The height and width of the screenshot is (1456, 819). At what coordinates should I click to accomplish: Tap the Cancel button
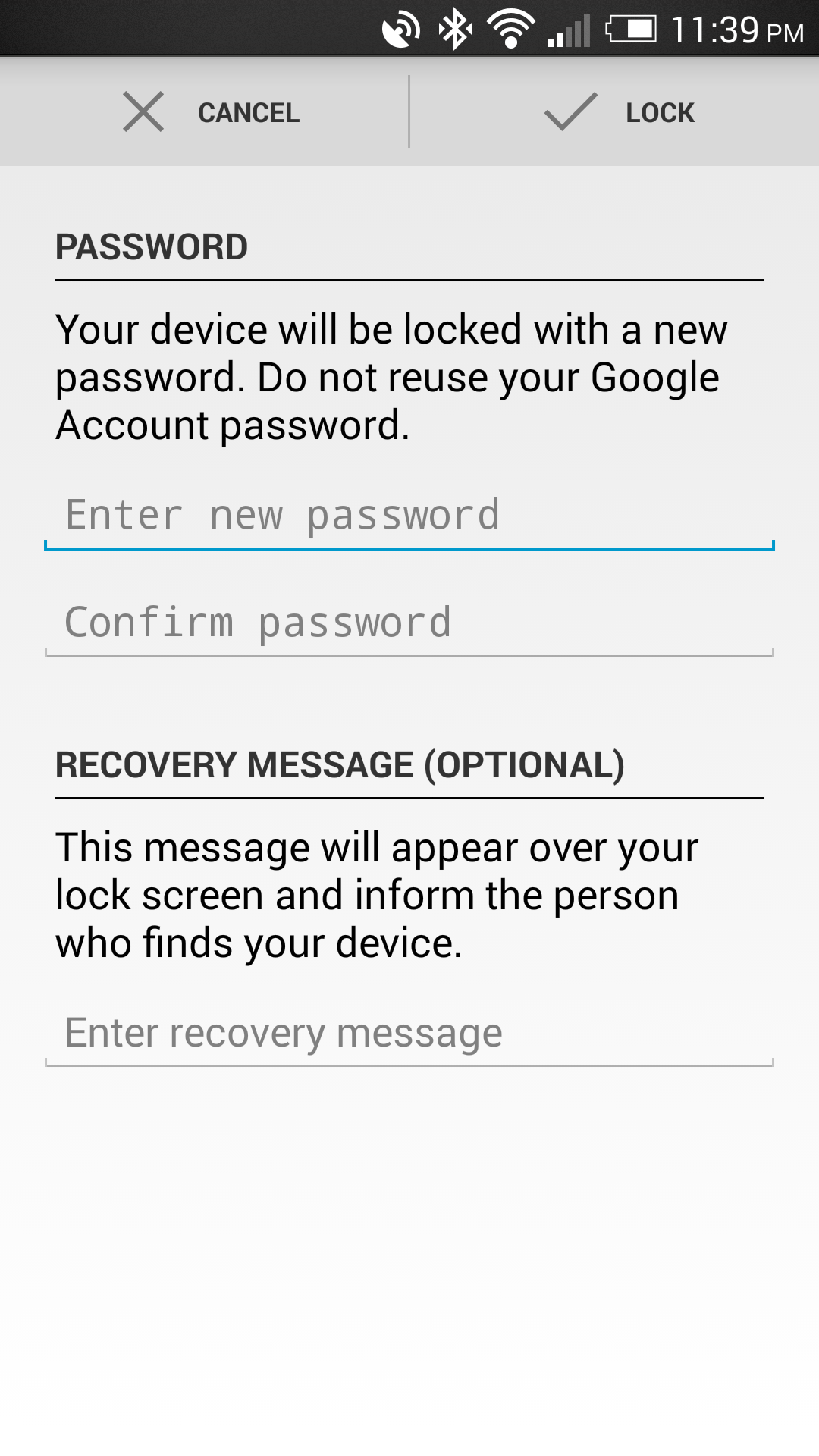point(211,112)
